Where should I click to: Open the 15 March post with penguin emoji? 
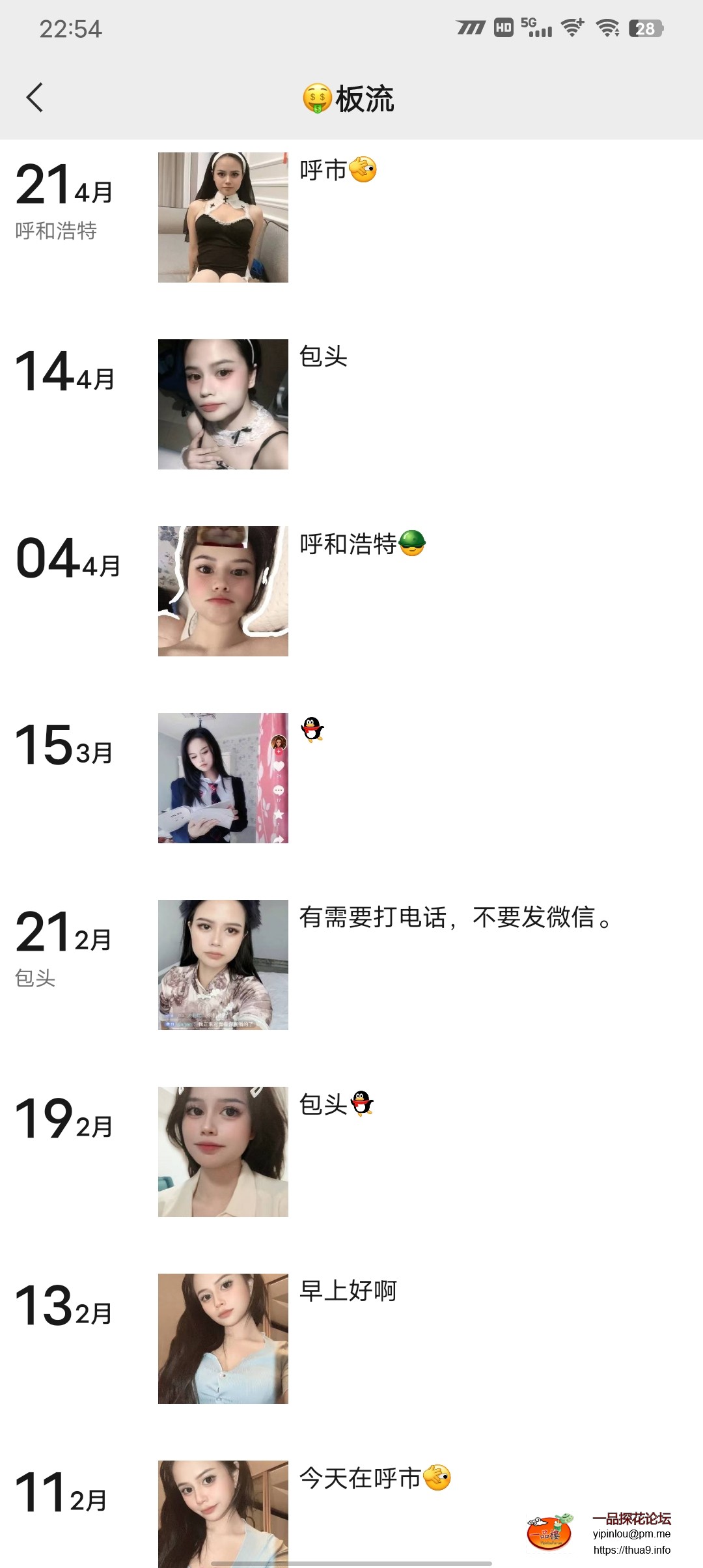(223, 777)
